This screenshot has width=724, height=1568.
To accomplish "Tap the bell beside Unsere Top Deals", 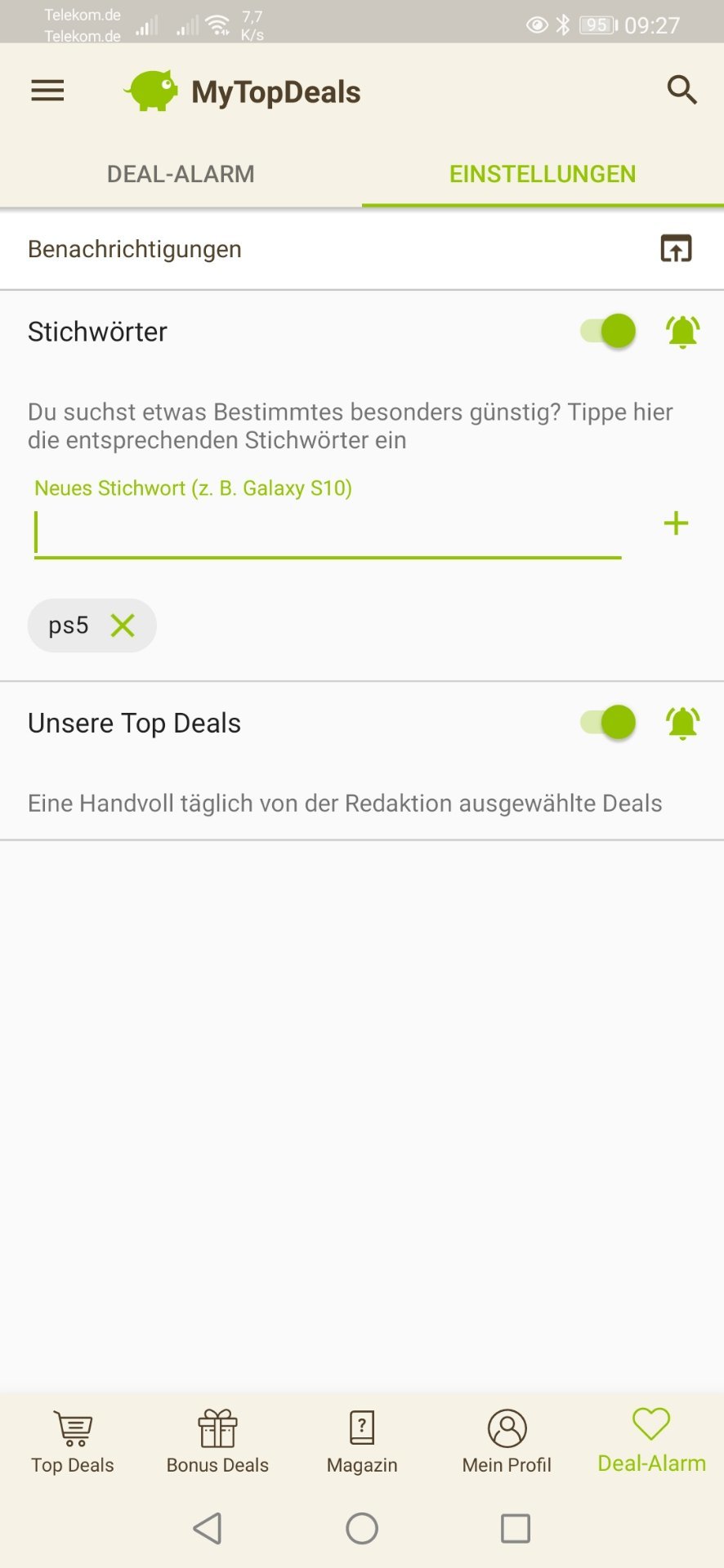I will [682, 723].
